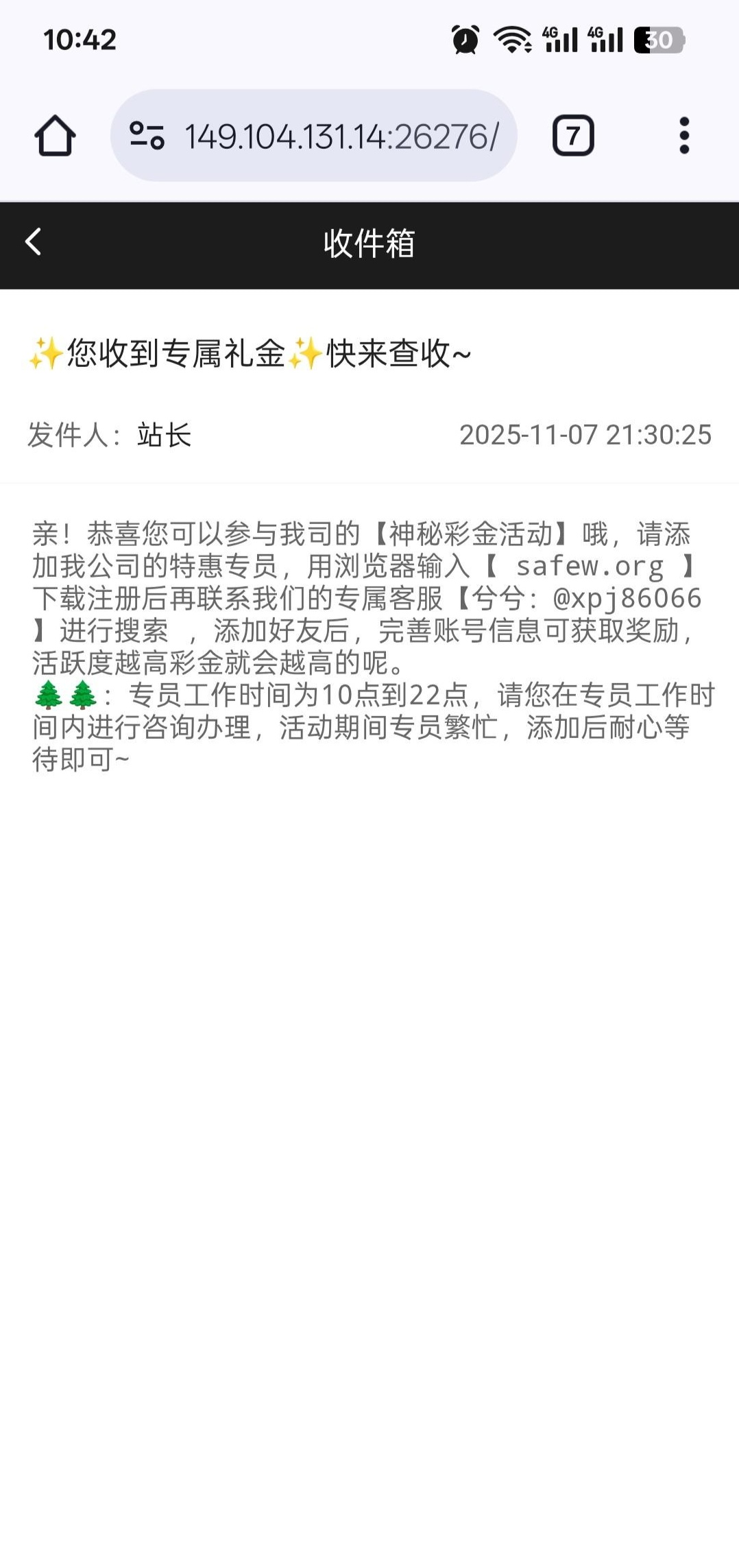Open the browser home page
739x1568 pixels.
pyautogui.click(x=55, y=135)
